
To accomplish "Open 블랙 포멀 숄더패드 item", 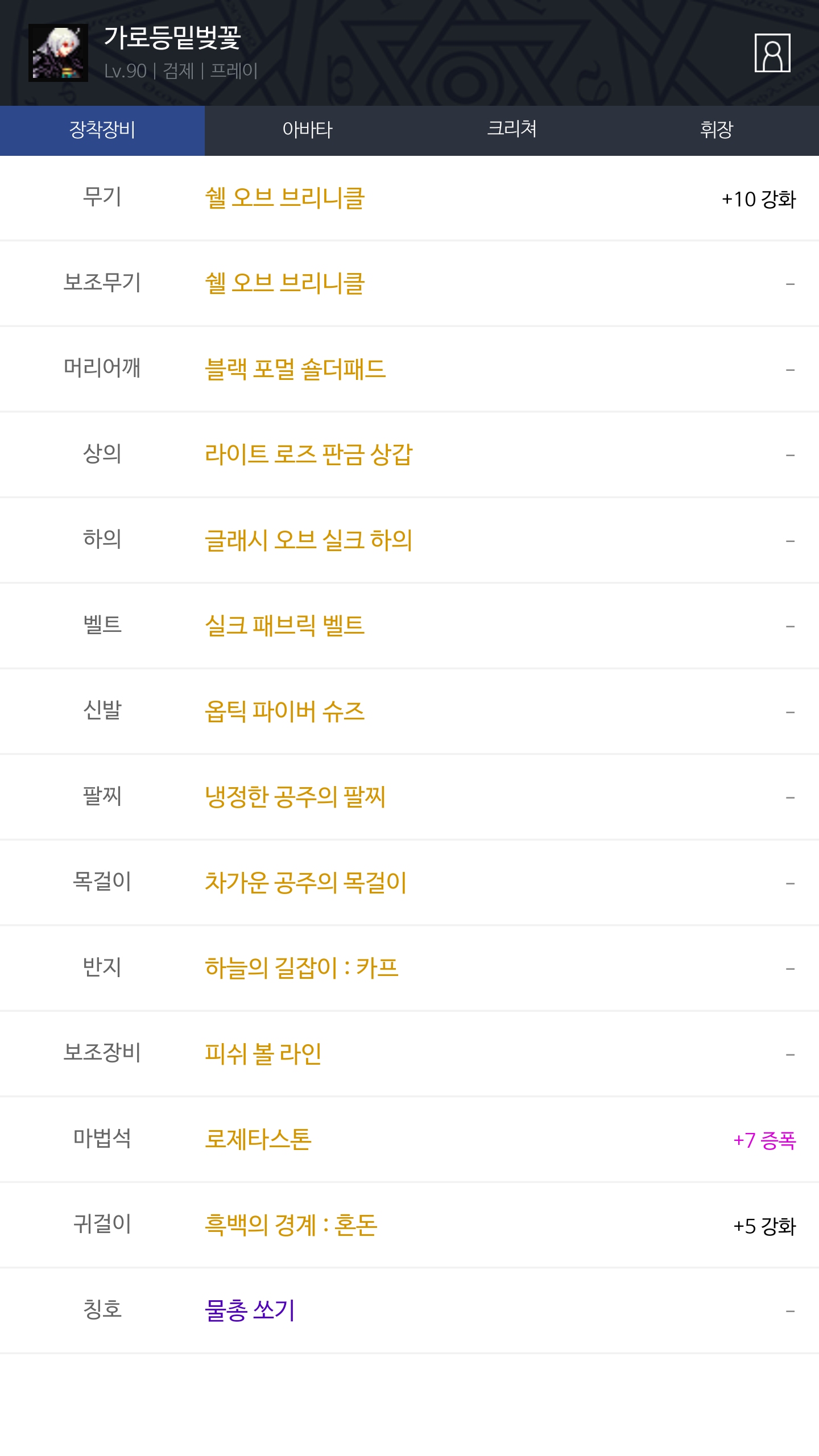I will [x=295, y=369].
